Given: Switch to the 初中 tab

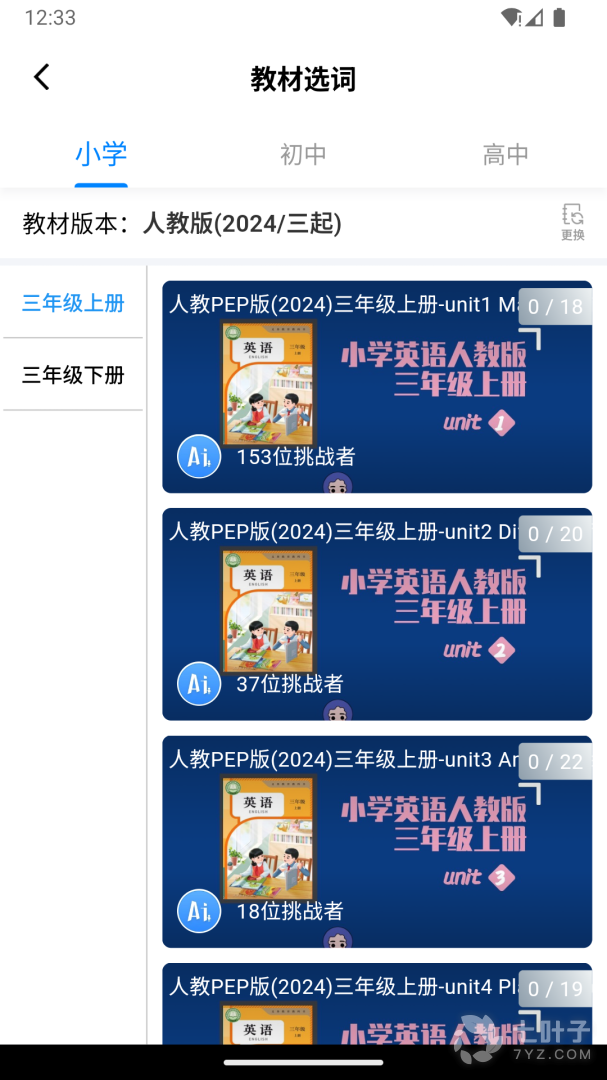Looking at the screenshot, I should [303, 154].
